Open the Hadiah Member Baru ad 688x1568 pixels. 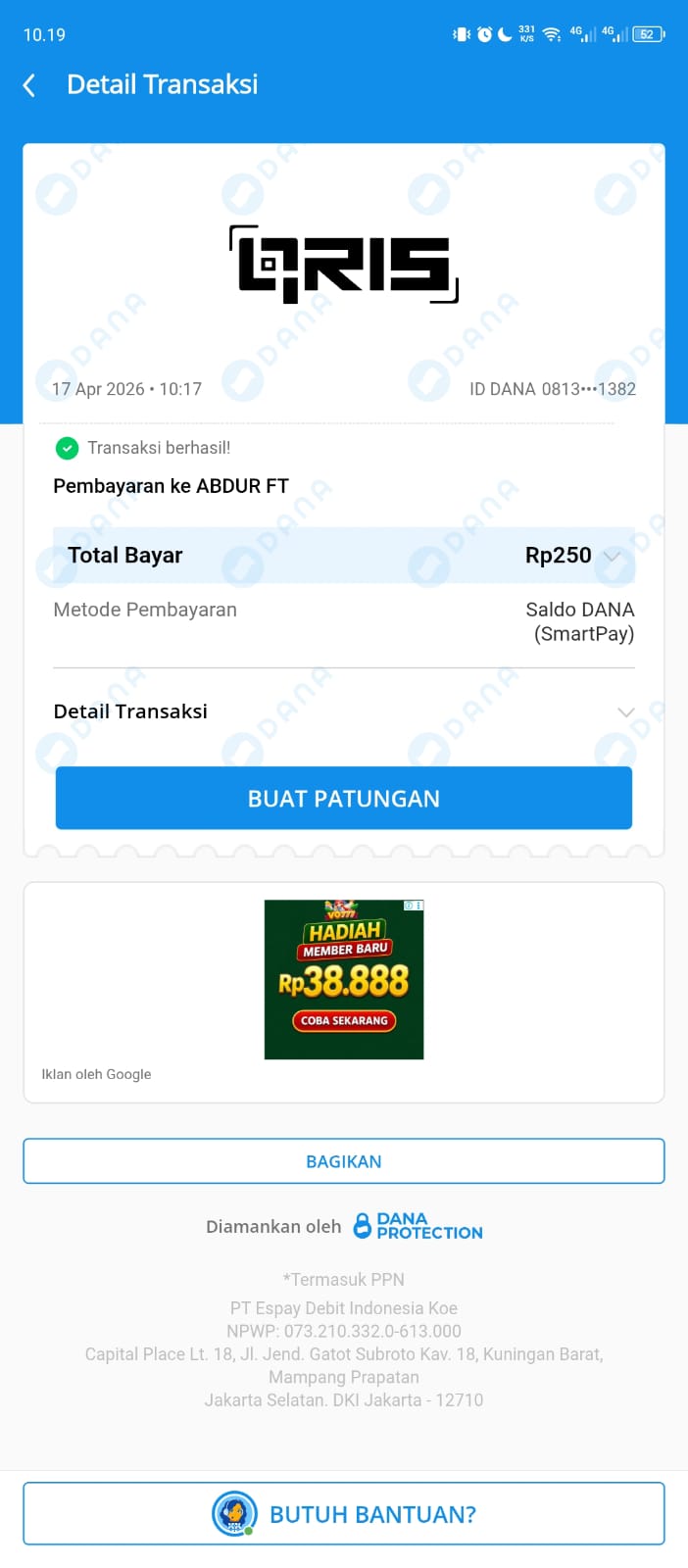click(x=343, y=980)
